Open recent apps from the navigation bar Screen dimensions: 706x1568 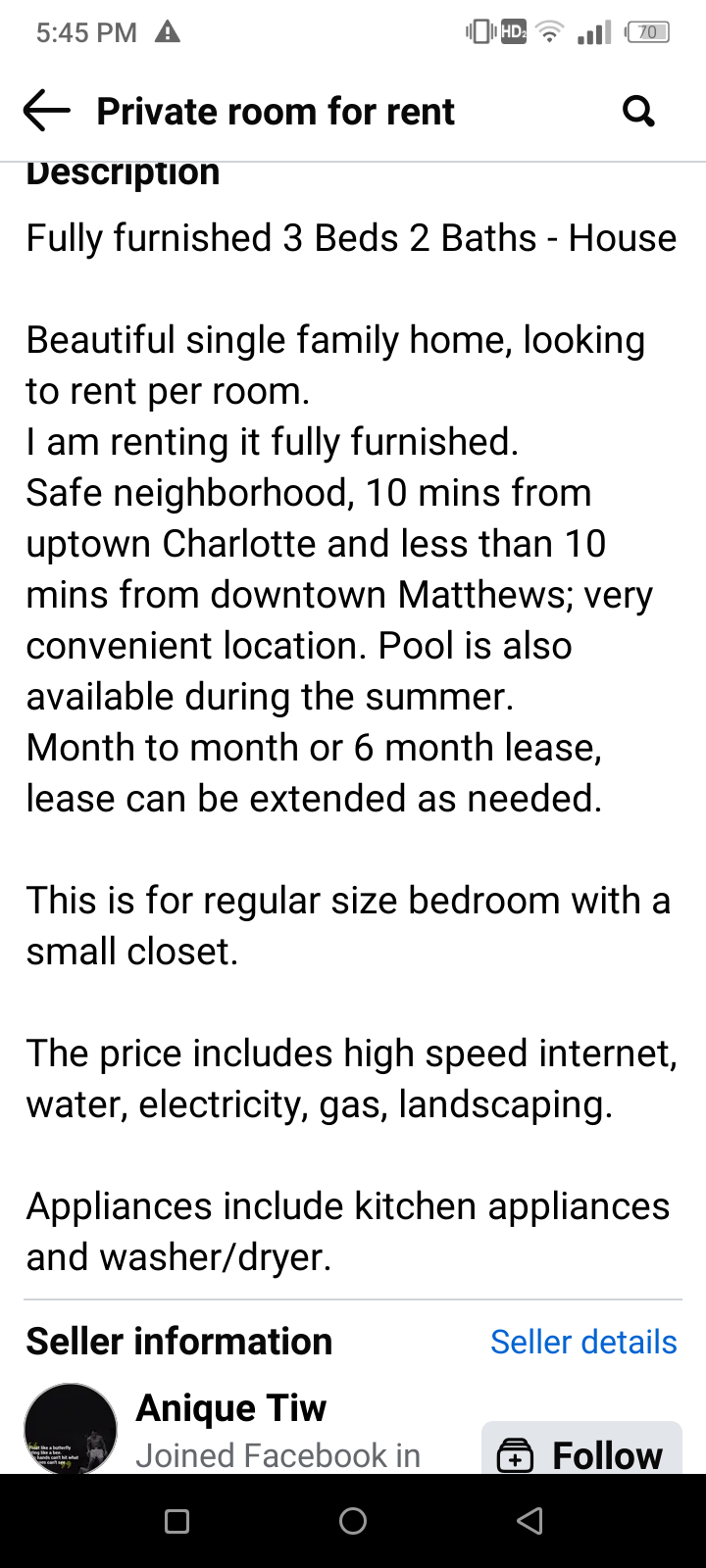click(176, 1521)
